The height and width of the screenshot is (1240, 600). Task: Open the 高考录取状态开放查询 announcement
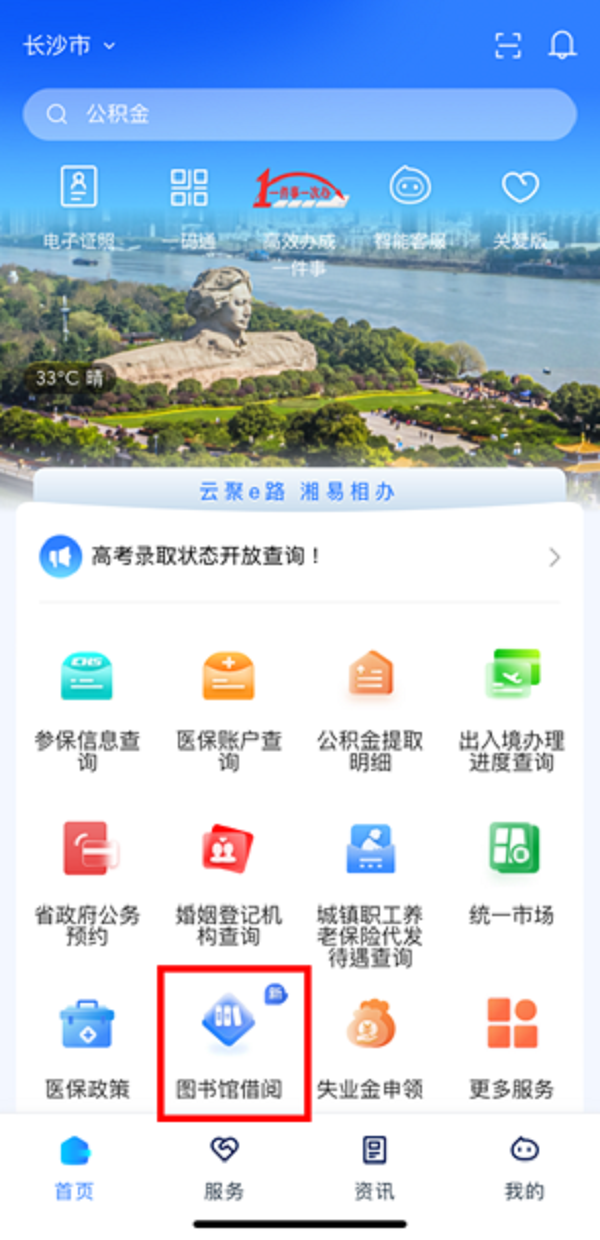[x=300, y=557]
